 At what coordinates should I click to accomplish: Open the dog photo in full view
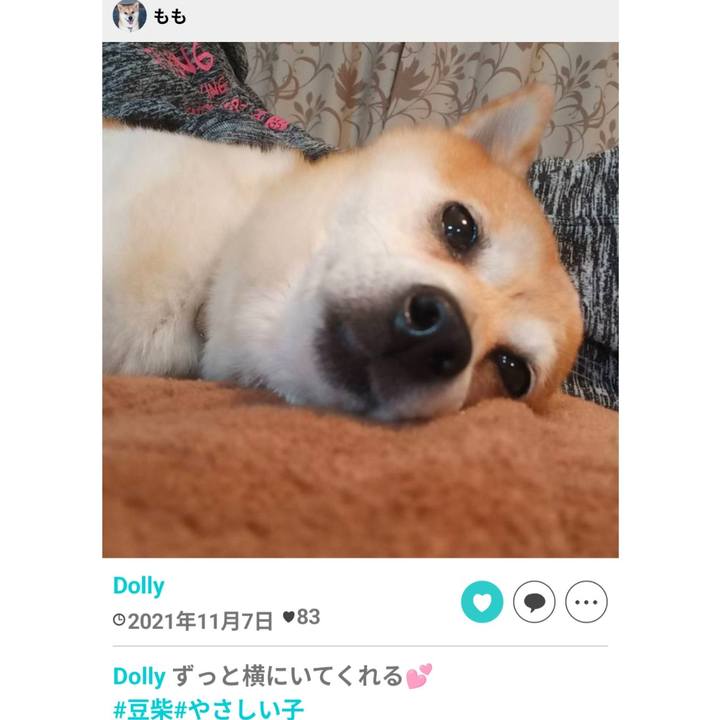pos(360,300)
